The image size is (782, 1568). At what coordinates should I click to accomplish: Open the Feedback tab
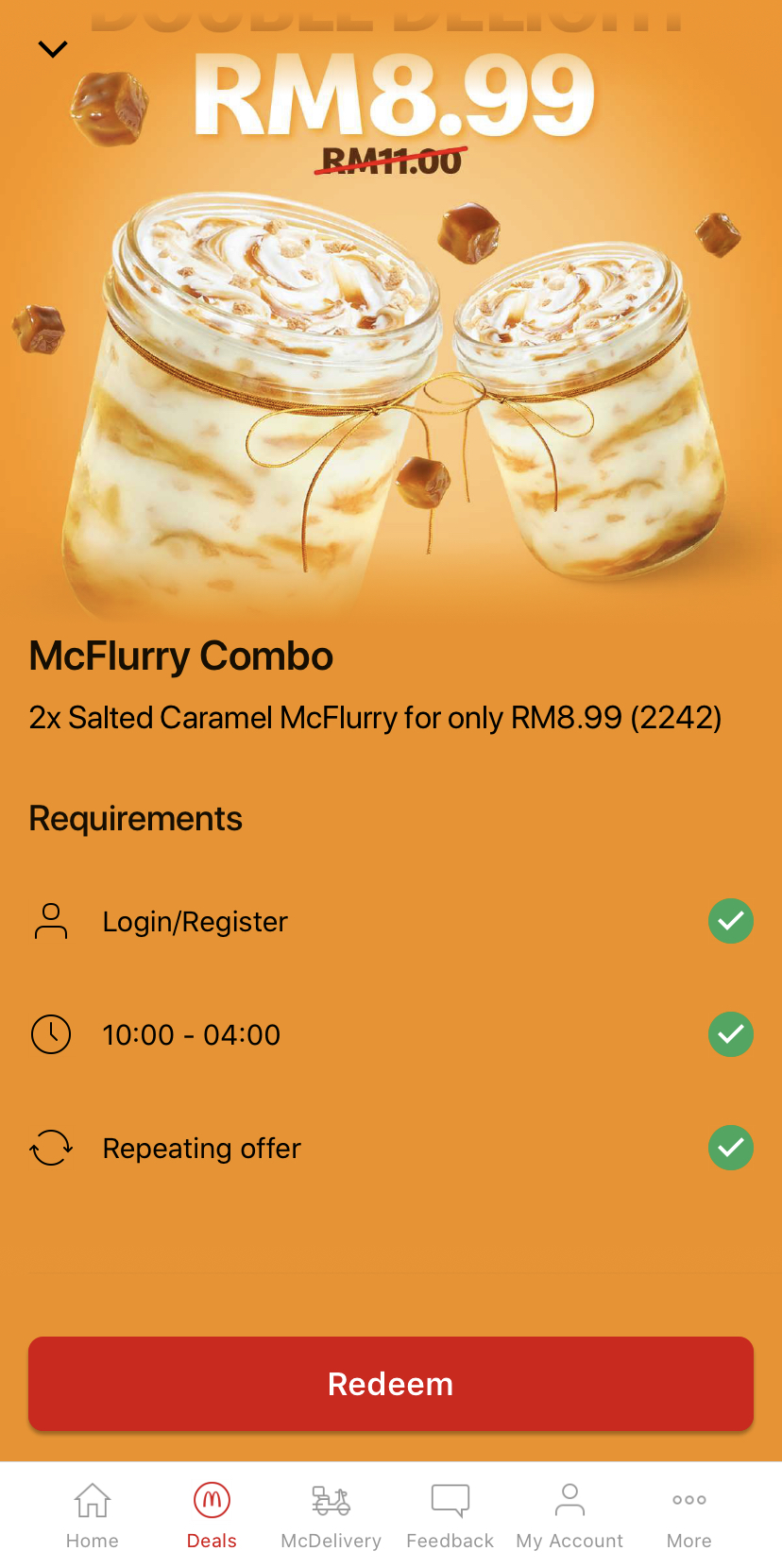coord(450,1515)
